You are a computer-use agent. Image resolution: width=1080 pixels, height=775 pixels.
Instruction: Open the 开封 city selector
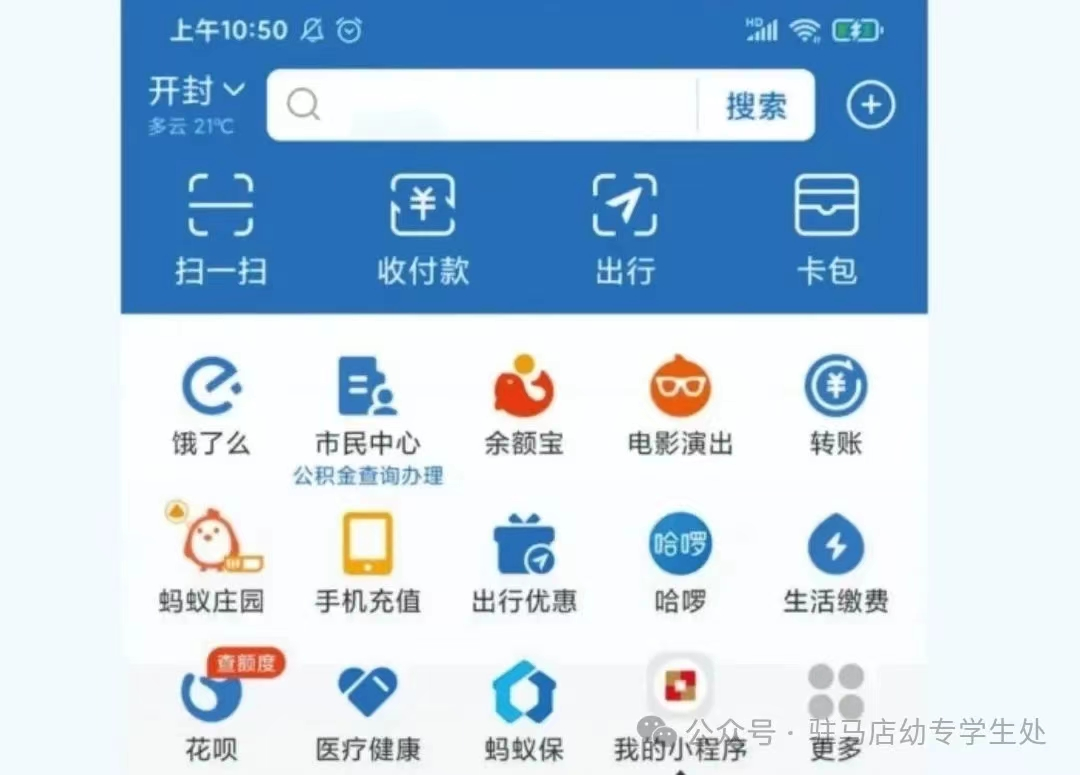(196, 92)
